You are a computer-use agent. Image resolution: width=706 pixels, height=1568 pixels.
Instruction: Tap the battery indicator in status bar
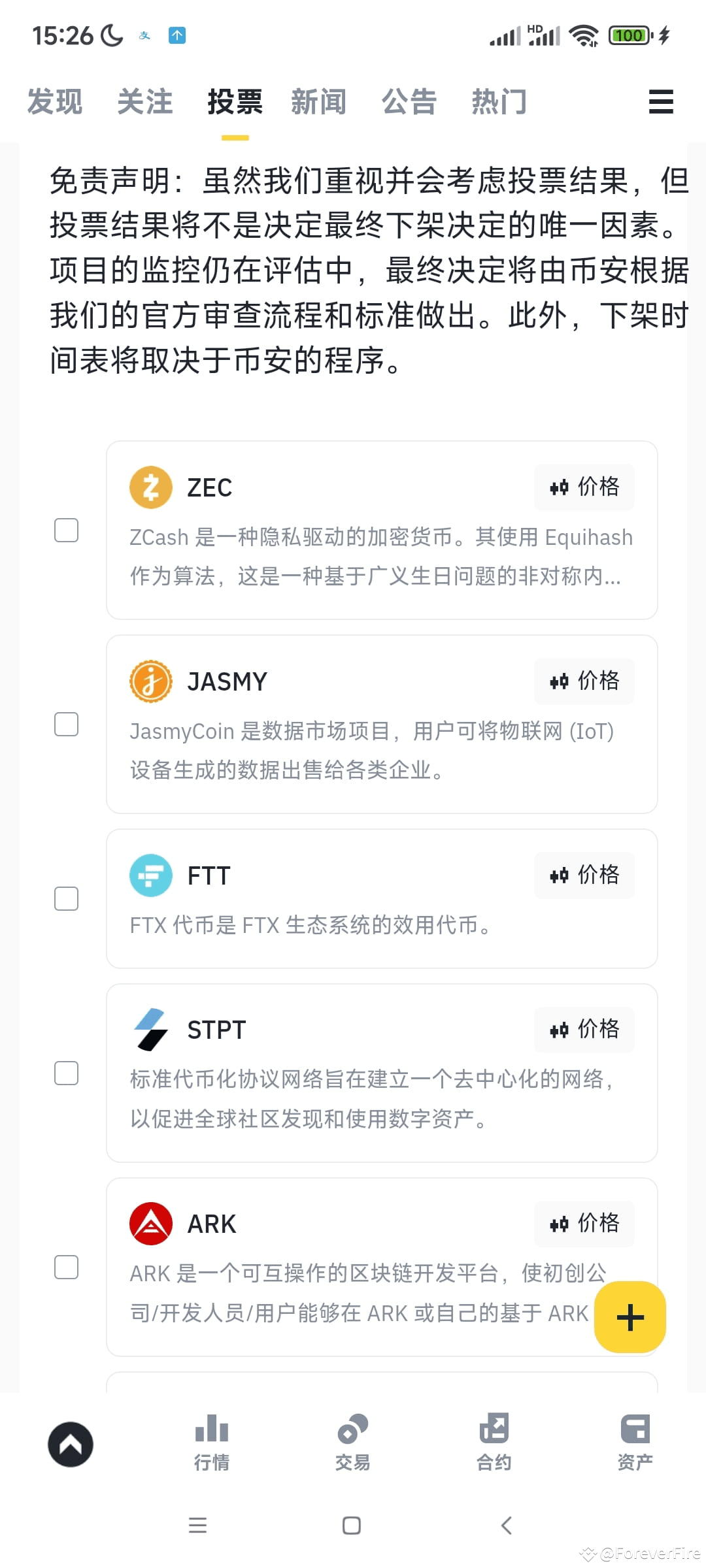click(629, 35)
